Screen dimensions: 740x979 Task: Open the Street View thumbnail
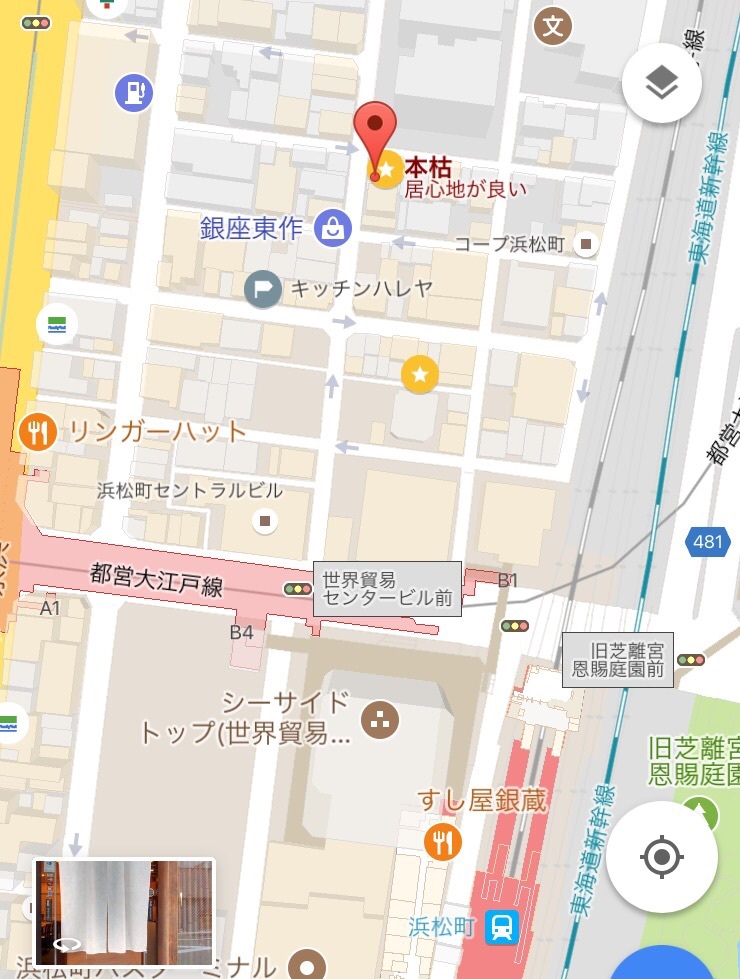(124, 910)
